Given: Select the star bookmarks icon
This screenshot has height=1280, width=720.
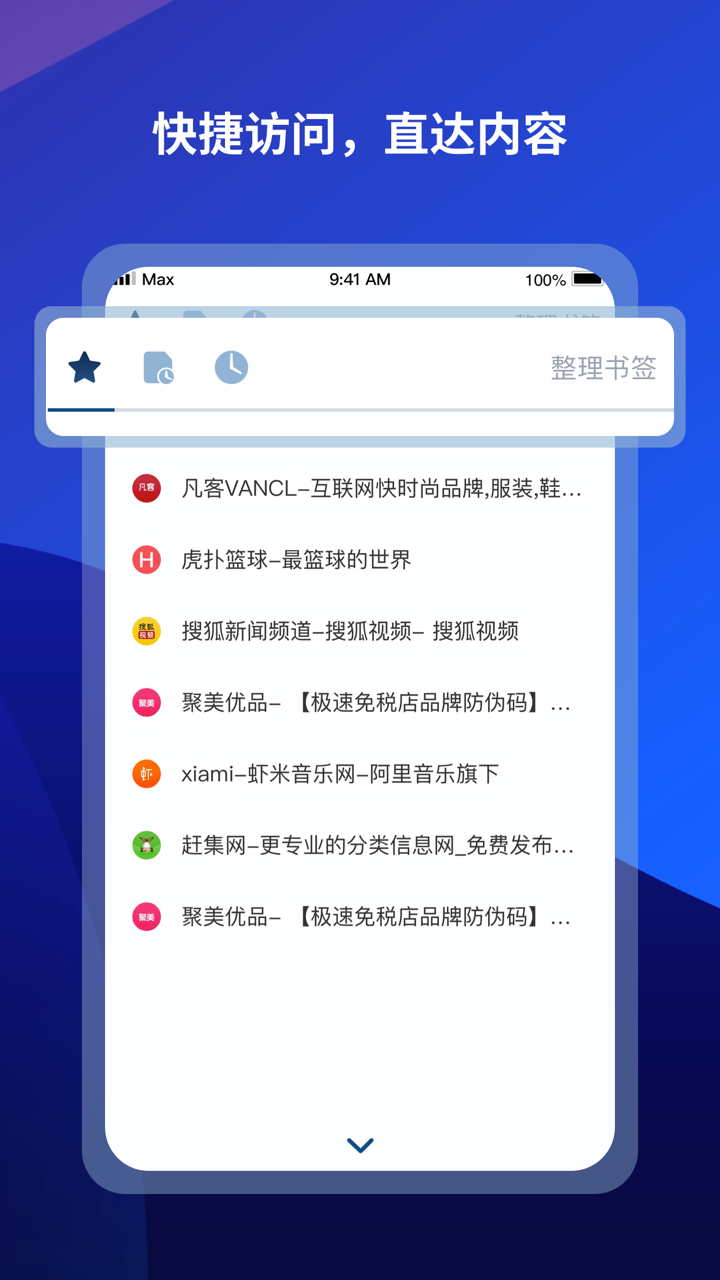Looking at the screenshot, I should point(84,367).
